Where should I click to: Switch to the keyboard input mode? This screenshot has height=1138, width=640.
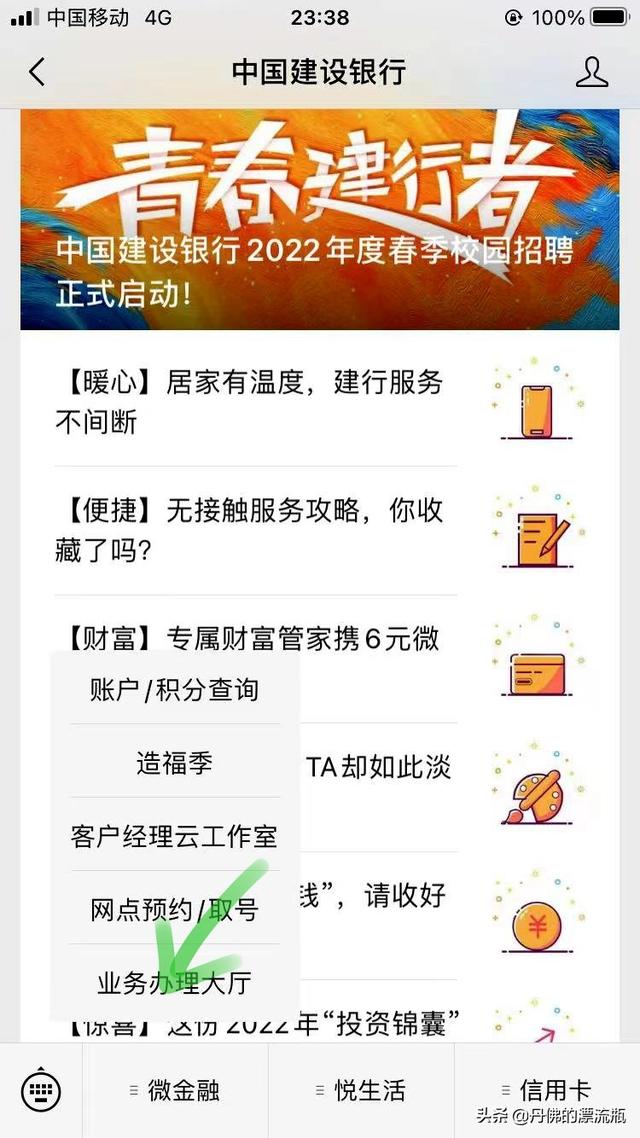click(41, 1090)
